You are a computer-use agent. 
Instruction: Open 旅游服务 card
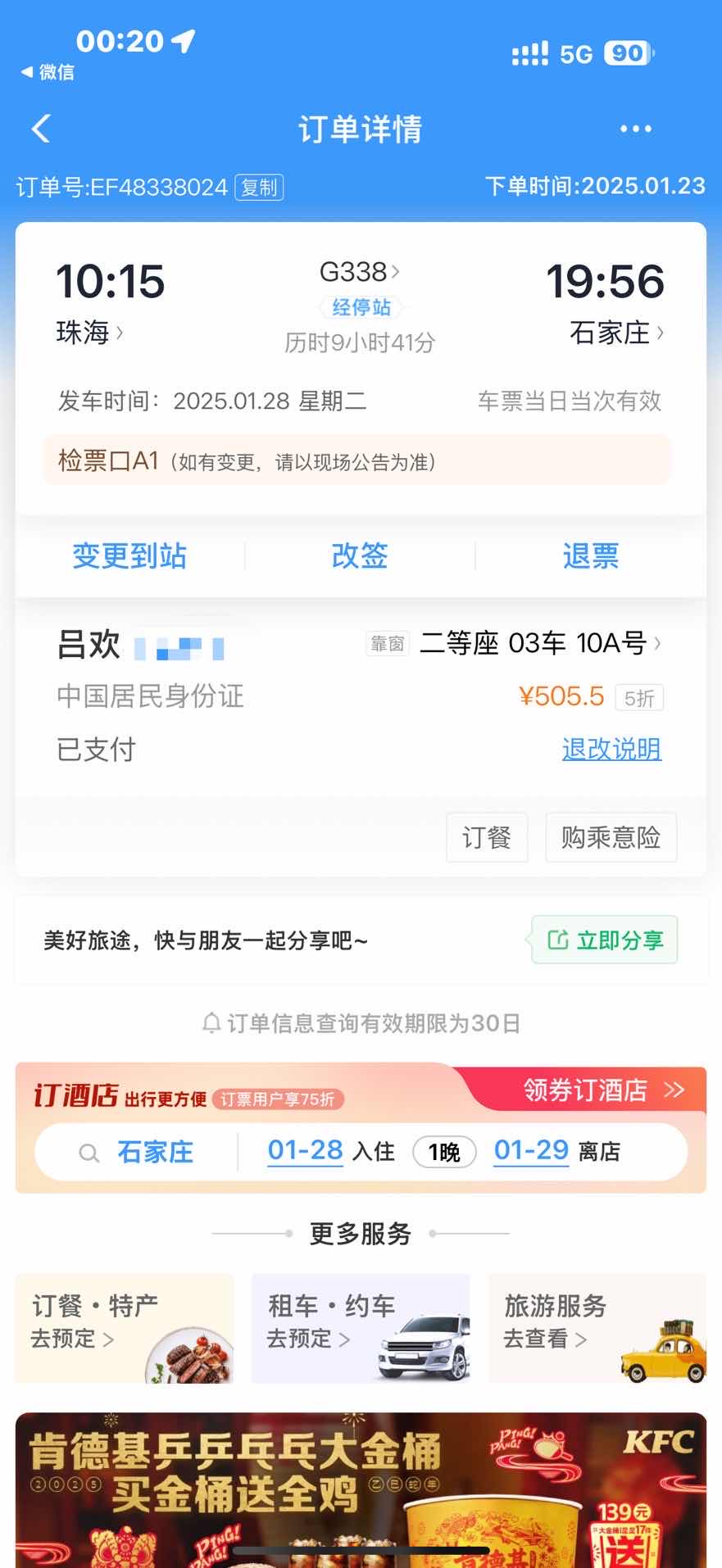pos(597,1328)
